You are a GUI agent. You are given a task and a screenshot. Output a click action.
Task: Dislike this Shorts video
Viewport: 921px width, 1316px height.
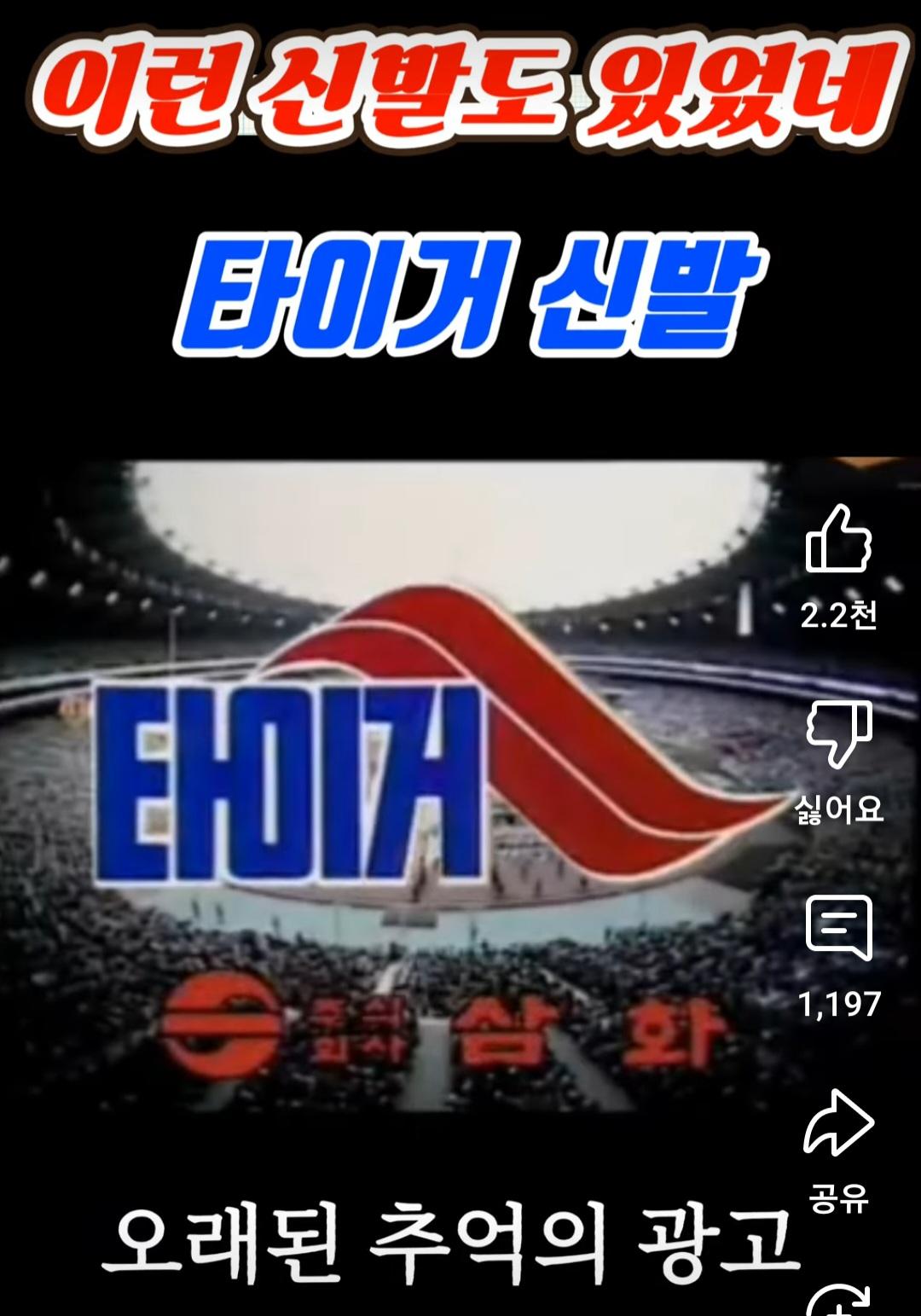coord(839,733)
